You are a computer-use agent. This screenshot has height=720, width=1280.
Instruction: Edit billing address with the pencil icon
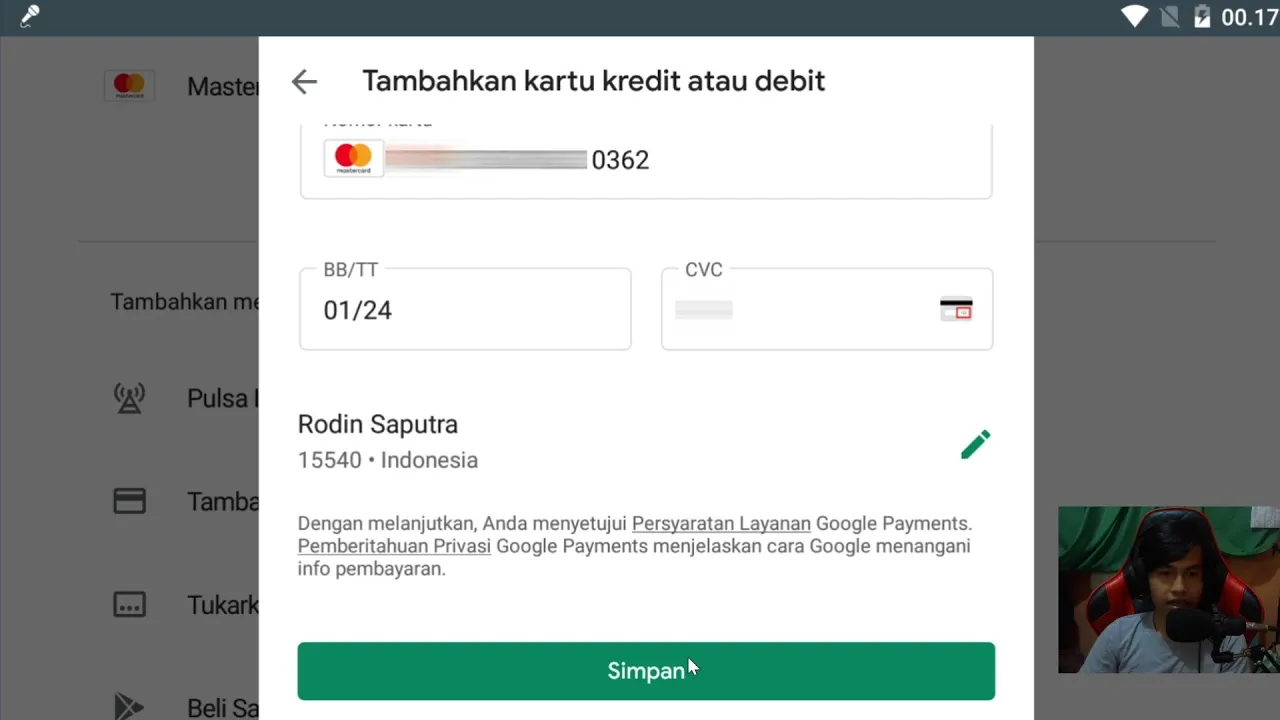tap(975, 444)
